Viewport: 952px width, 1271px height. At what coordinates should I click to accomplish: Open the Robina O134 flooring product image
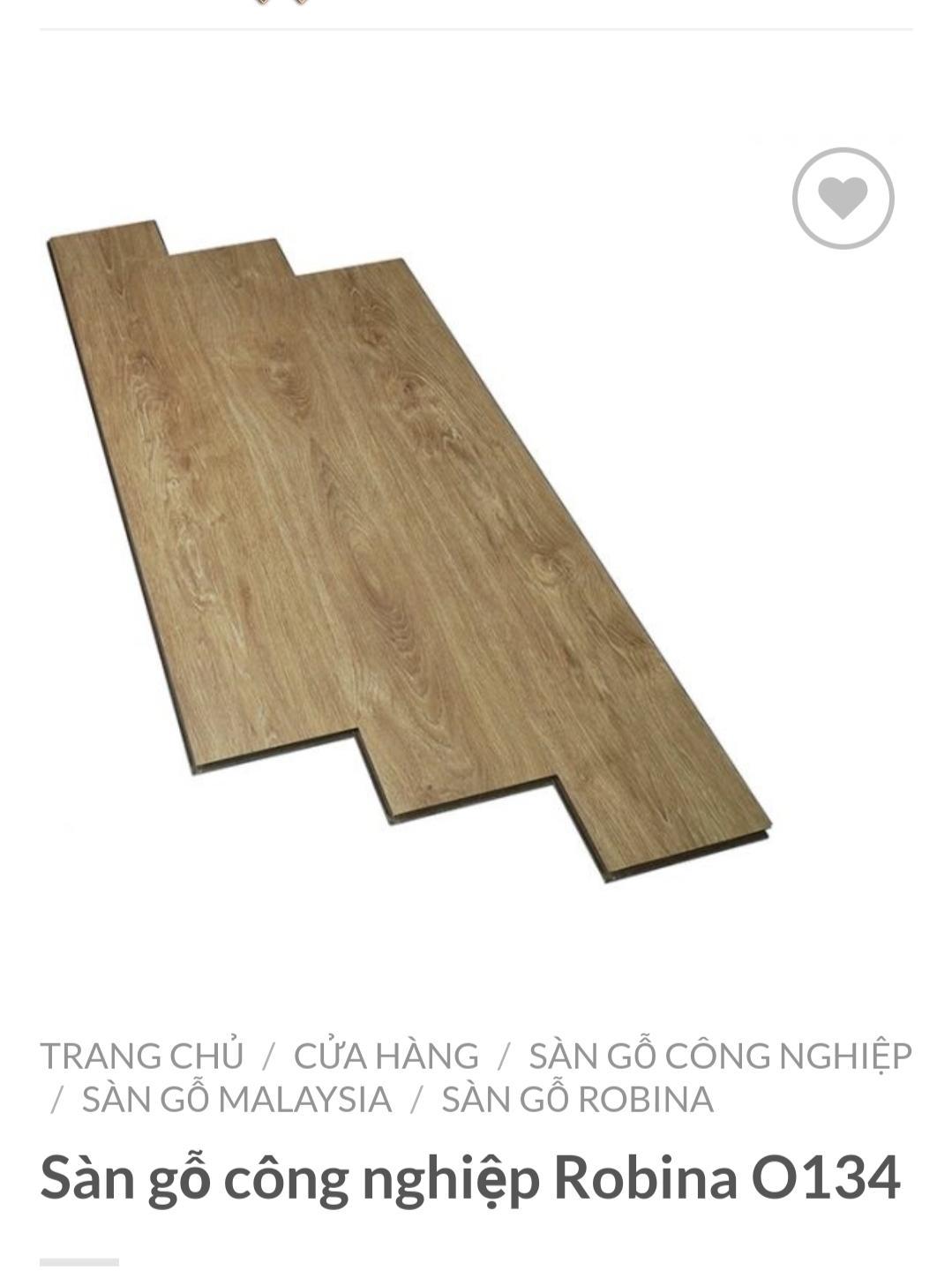[406, 547]
